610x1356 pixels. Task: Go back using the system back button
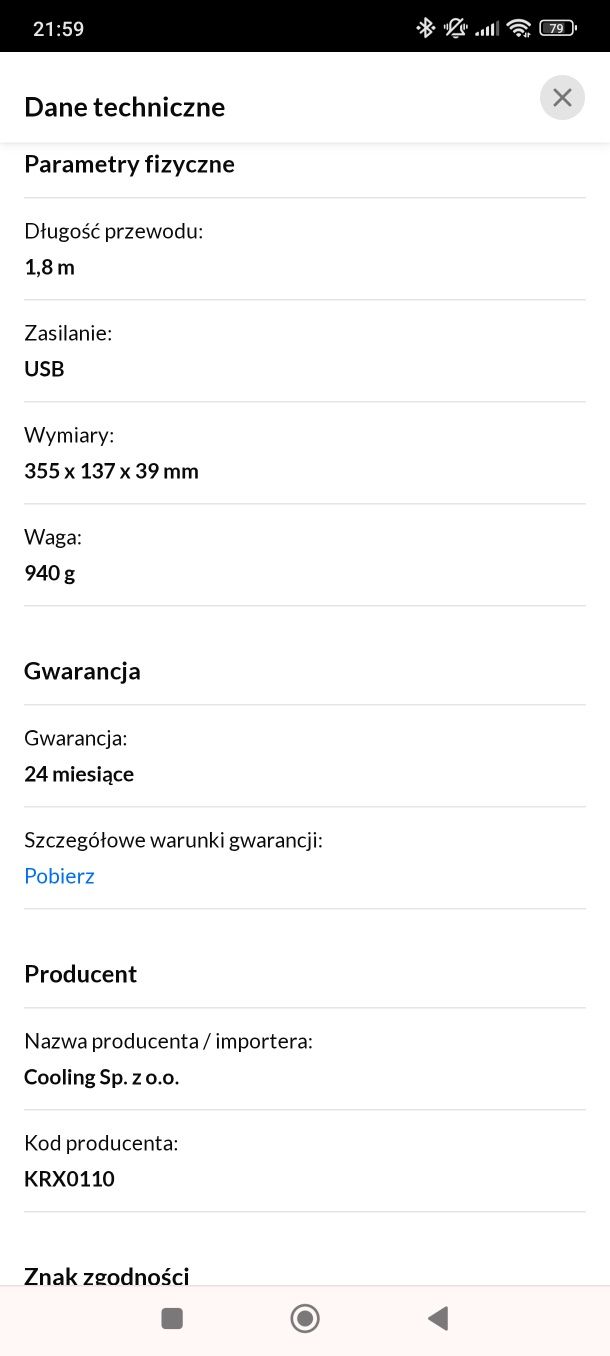coord(438,1318)
